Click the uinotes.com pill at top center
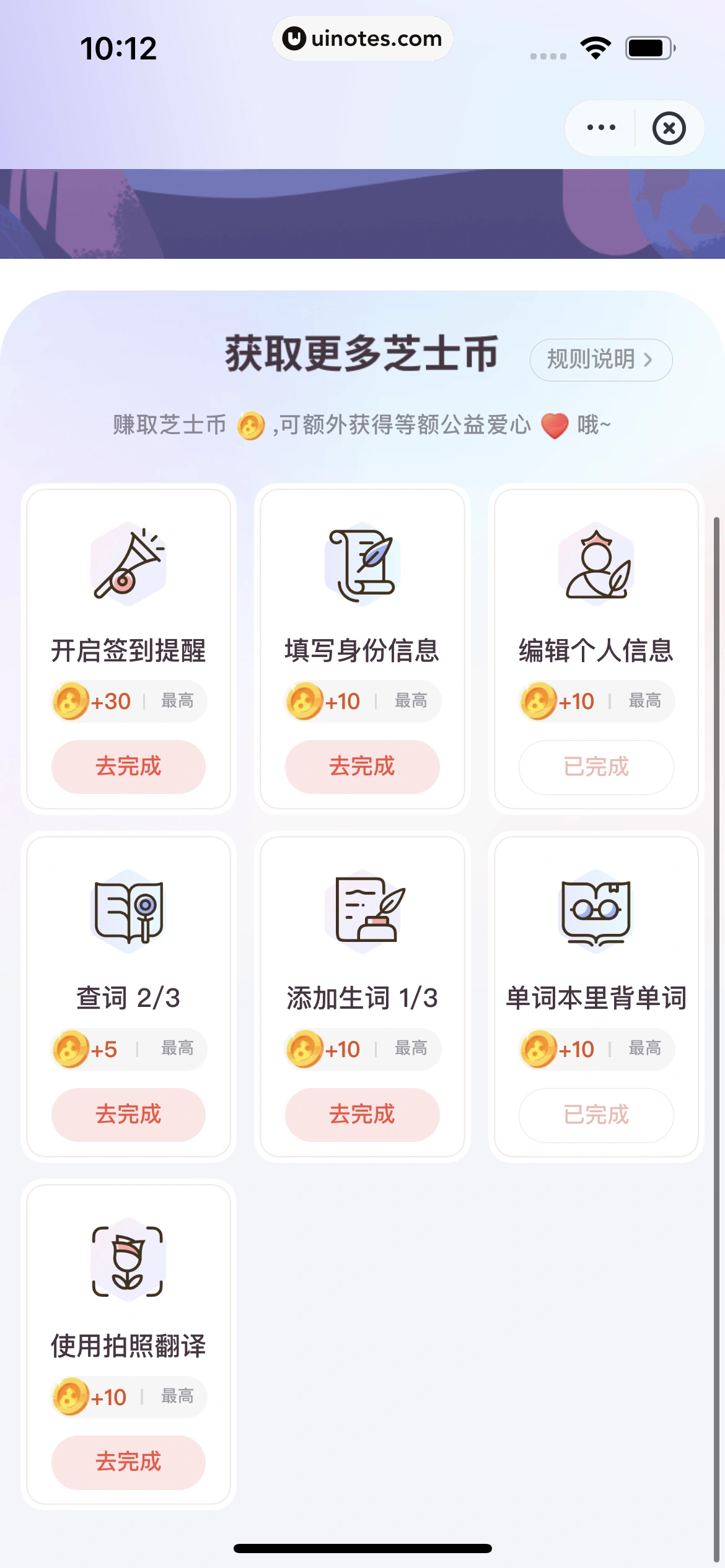The height and width of the screenshot is (1568, 725). [362, 38]
